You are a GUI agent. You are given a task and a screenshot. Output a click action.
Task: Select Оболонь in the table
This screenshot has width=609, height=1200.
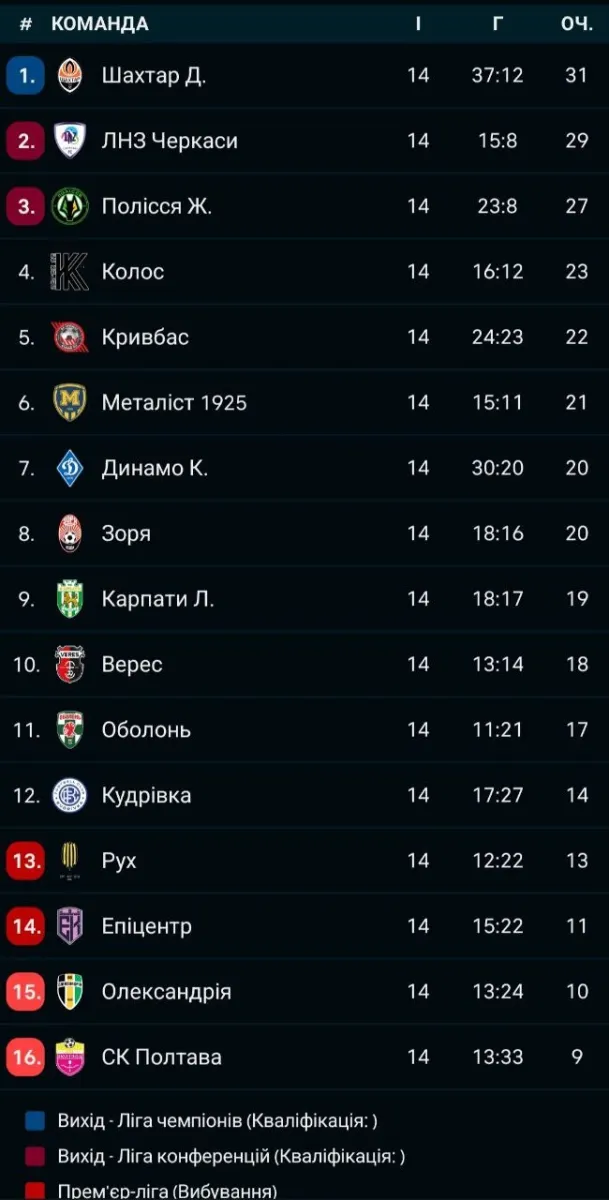point(145,730)
